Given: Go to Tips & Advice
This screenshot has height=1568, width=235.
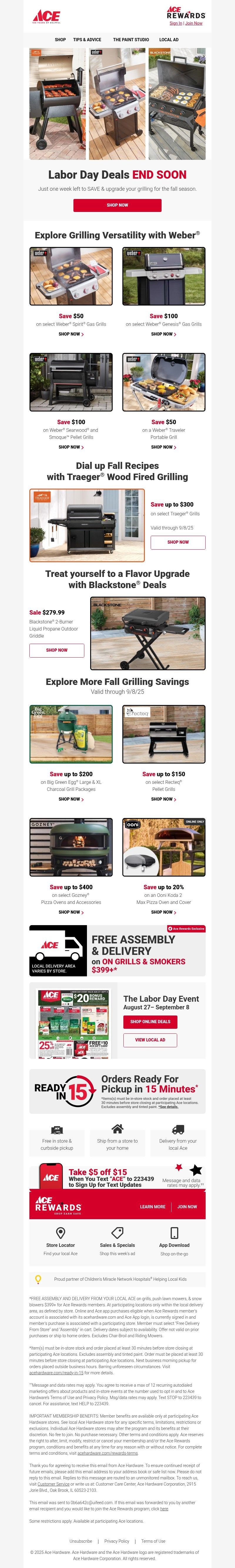Looking at the screenshot, I should [x=88, y=39].
